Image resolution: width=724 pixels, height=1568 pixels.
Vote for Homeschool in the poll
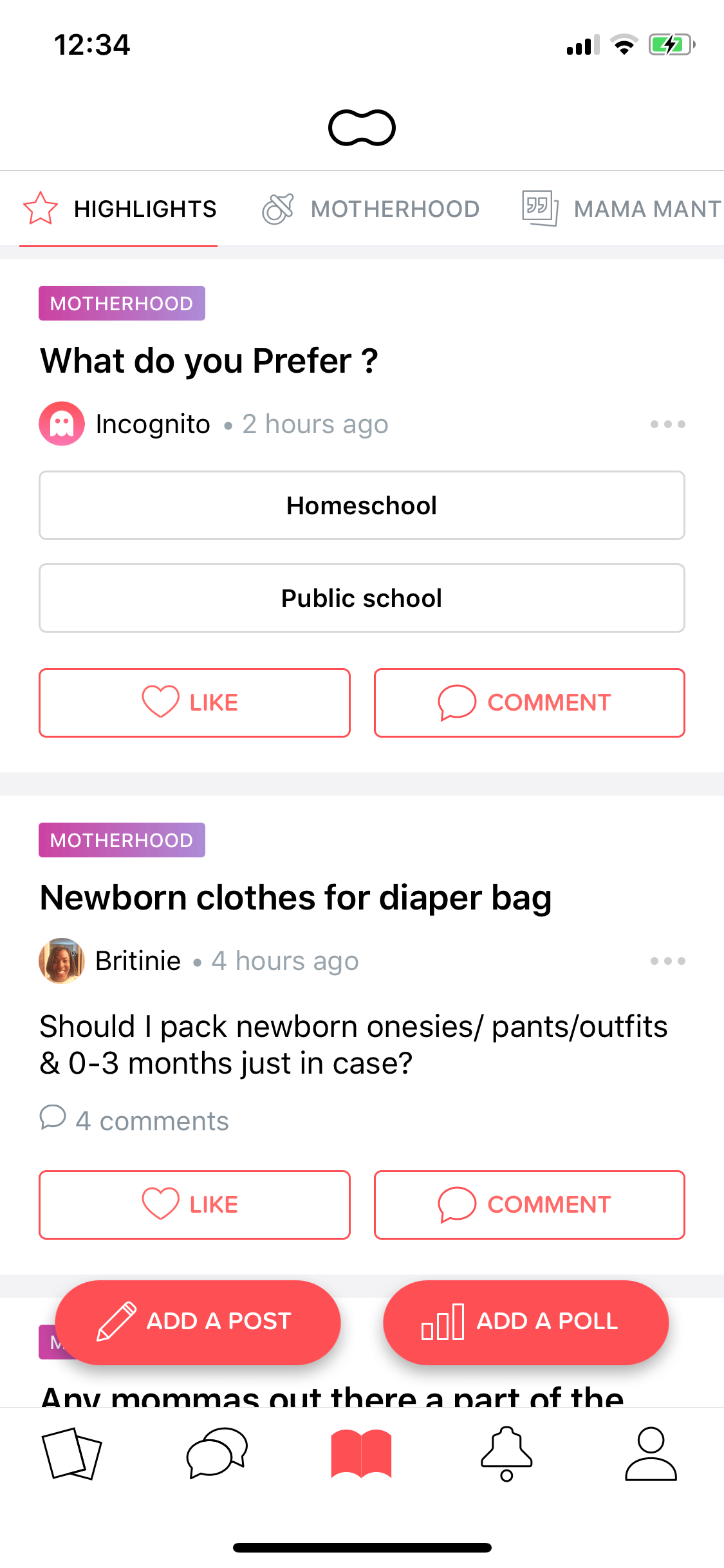tap(362, 505)
